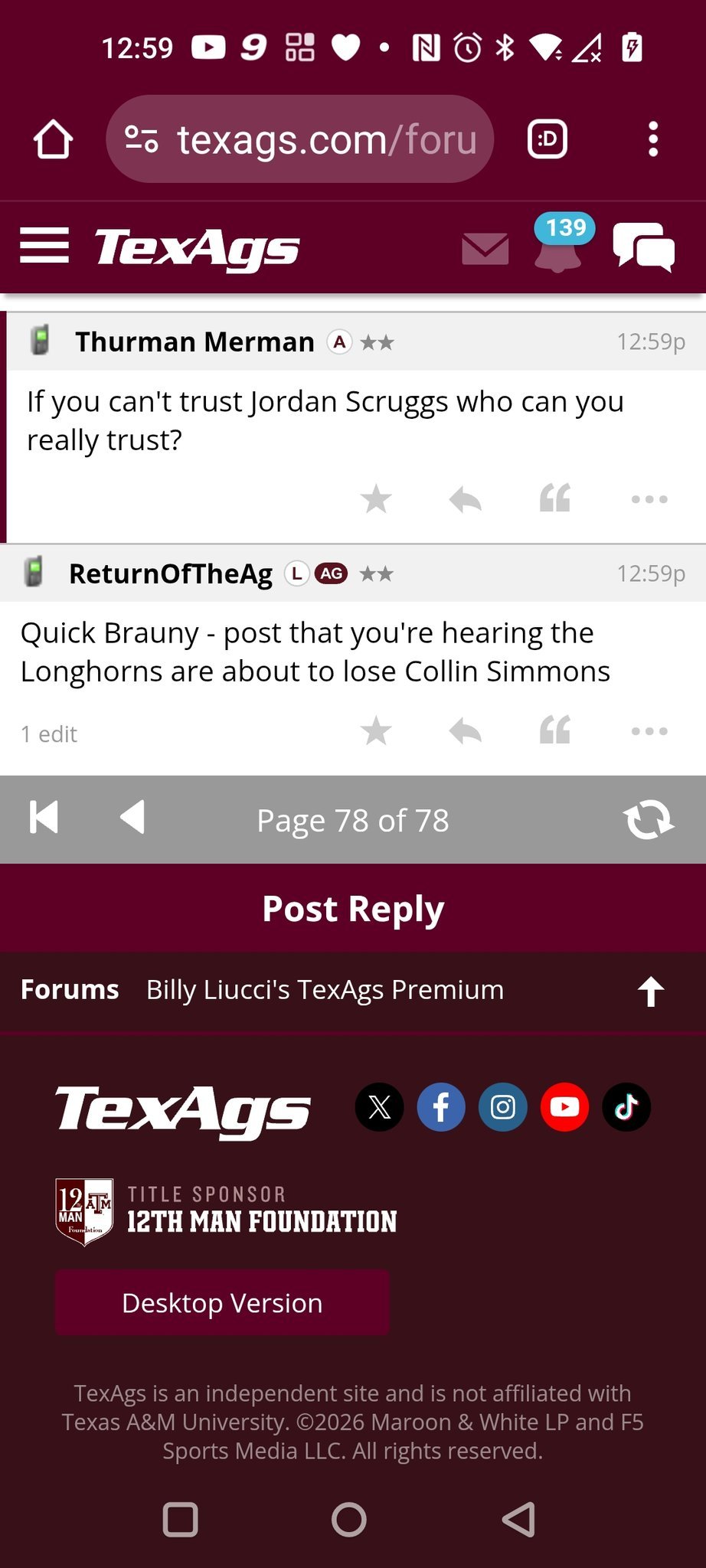Tap Post Reply button
Image resolution: width=706 pixels, height=1568 pixels.
(x=353, y=909)
